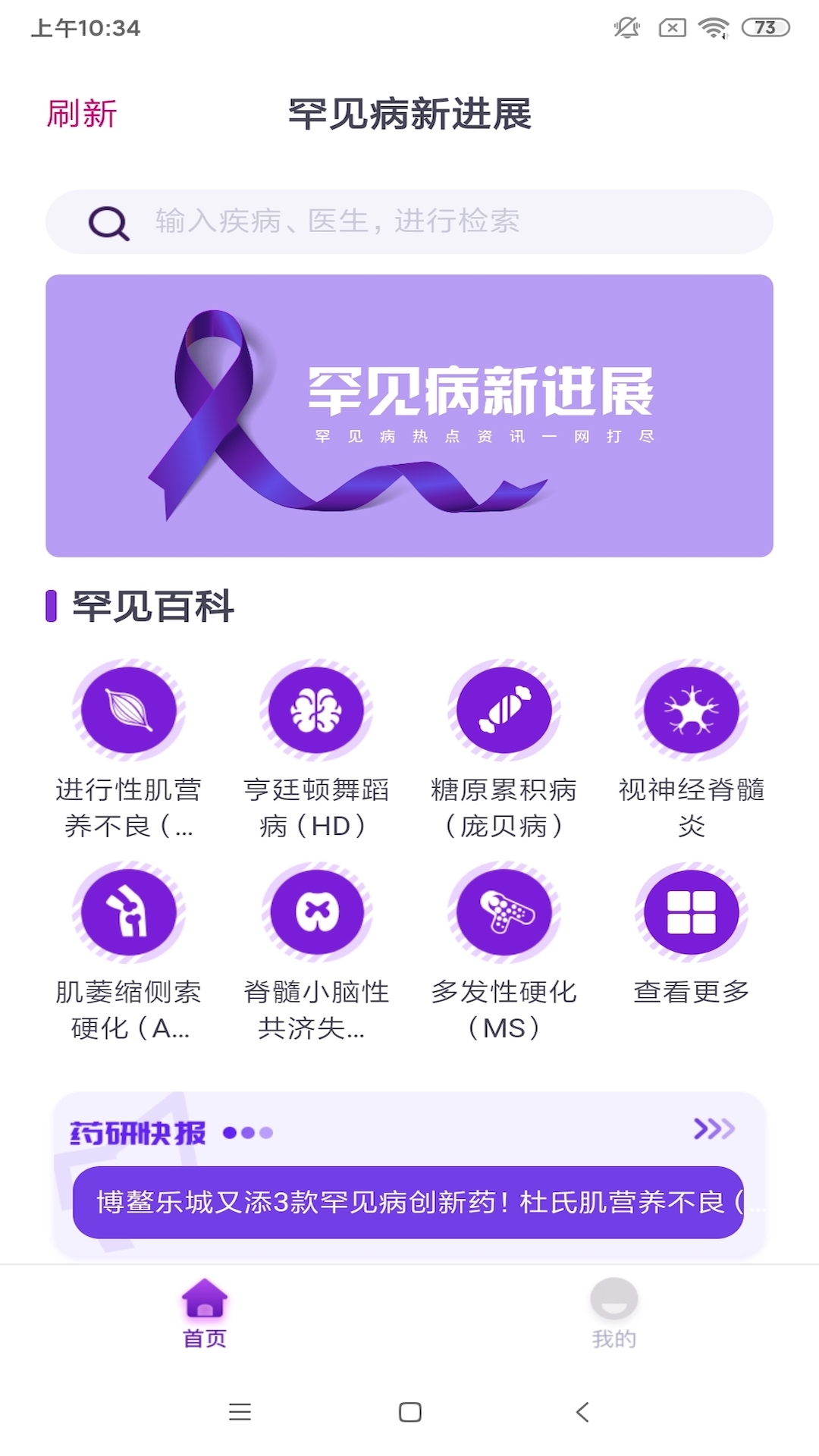The width and height of the screenshot is (819, 1456).
Task: Open the 亨廷顿舞蹈病（HD）encyclopedia entry
Action: [x=316, y=711]
